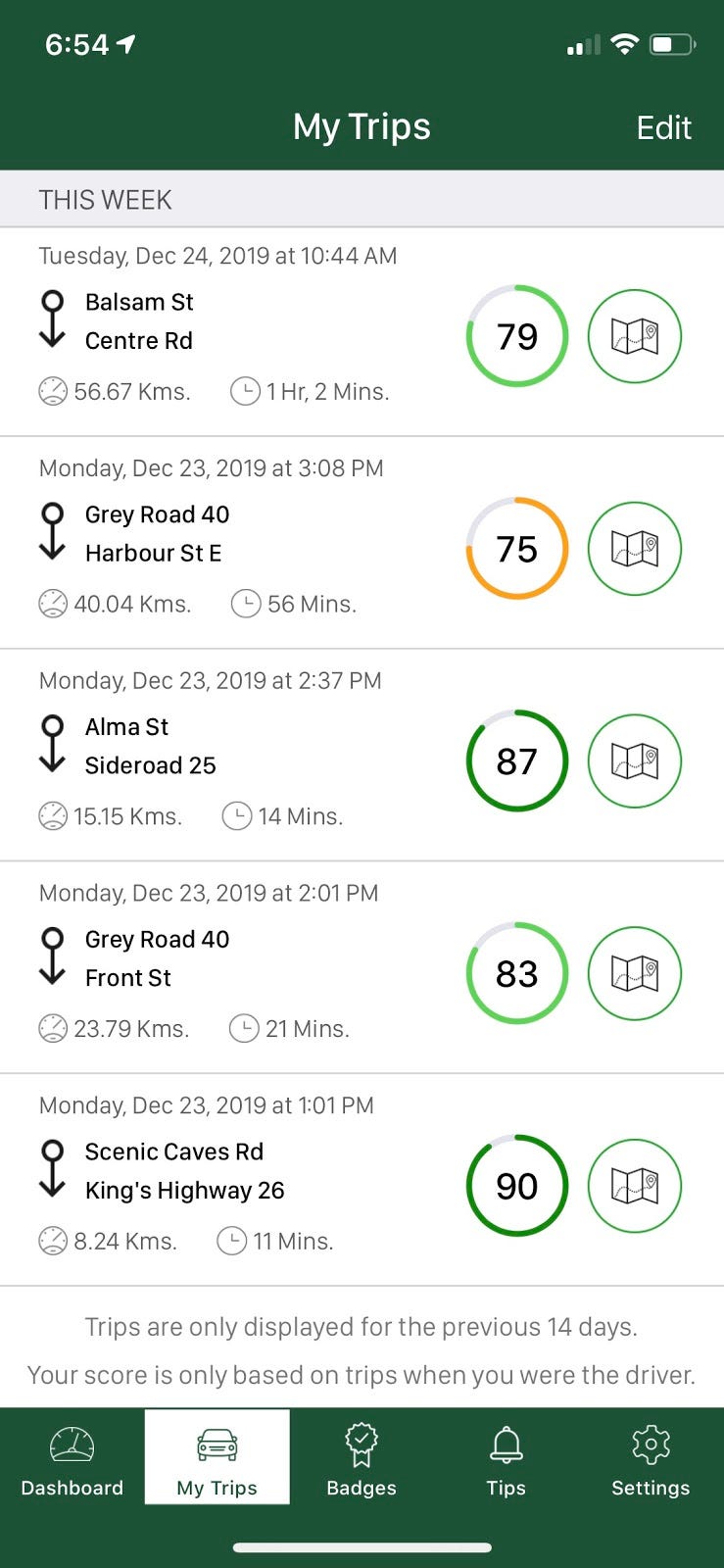Image resolution: width=724 pixels, height=1568 pixels.
Task: Open map for Scenic Caves Rd trip
Action: point(635,1186)
